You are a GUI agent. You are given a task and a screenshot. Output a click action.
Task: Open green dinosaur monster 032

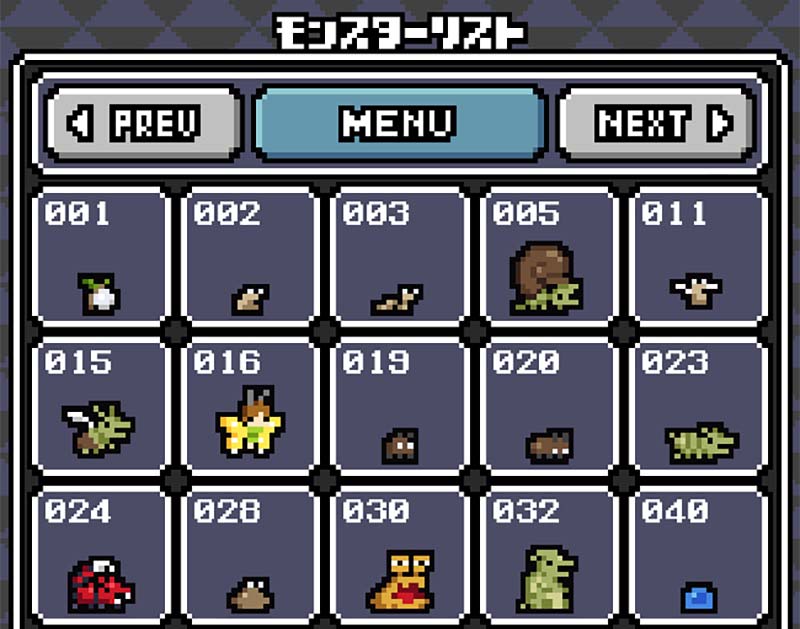[549, 557]
